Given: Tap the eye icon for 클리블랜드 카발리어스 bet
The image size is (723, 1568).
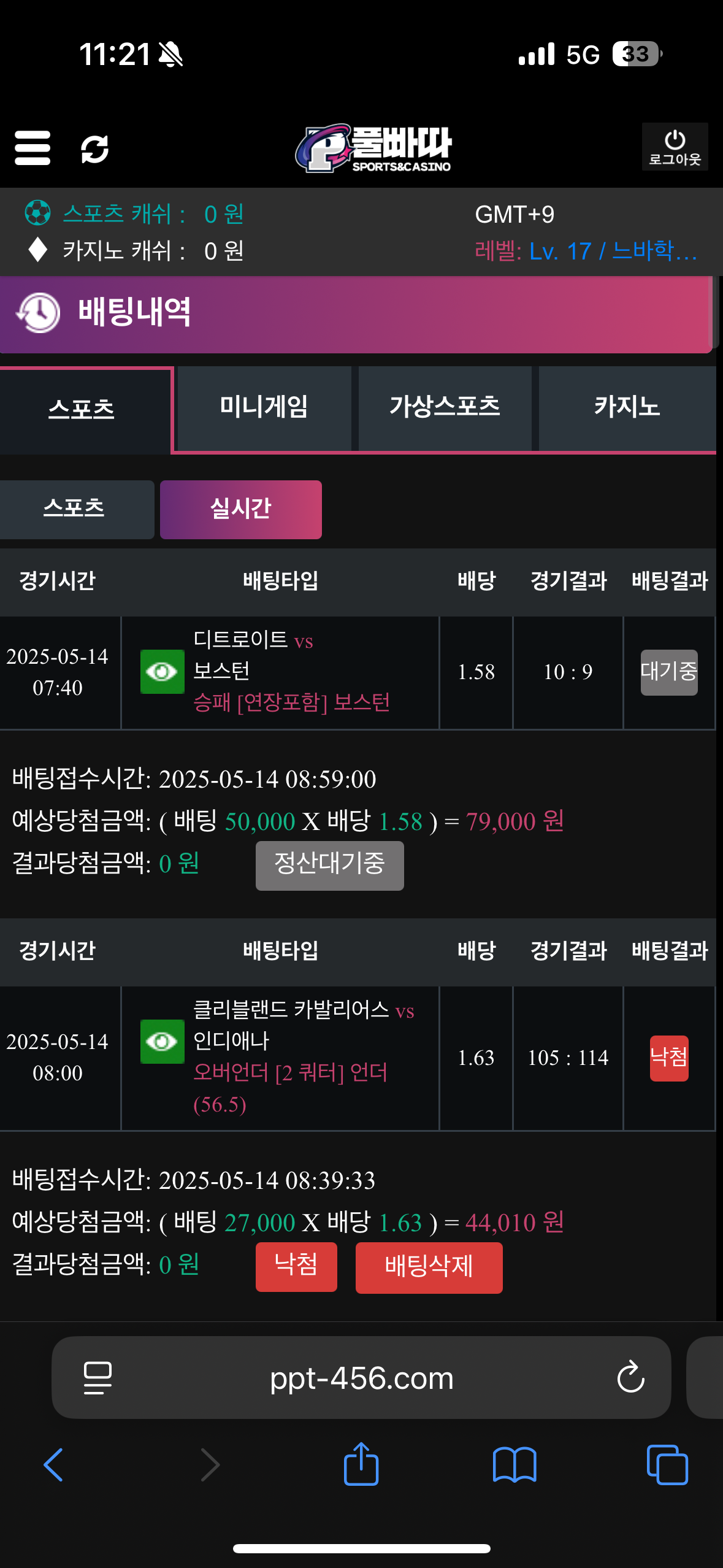Looking at the screenshot, I should coord(162,1042).
